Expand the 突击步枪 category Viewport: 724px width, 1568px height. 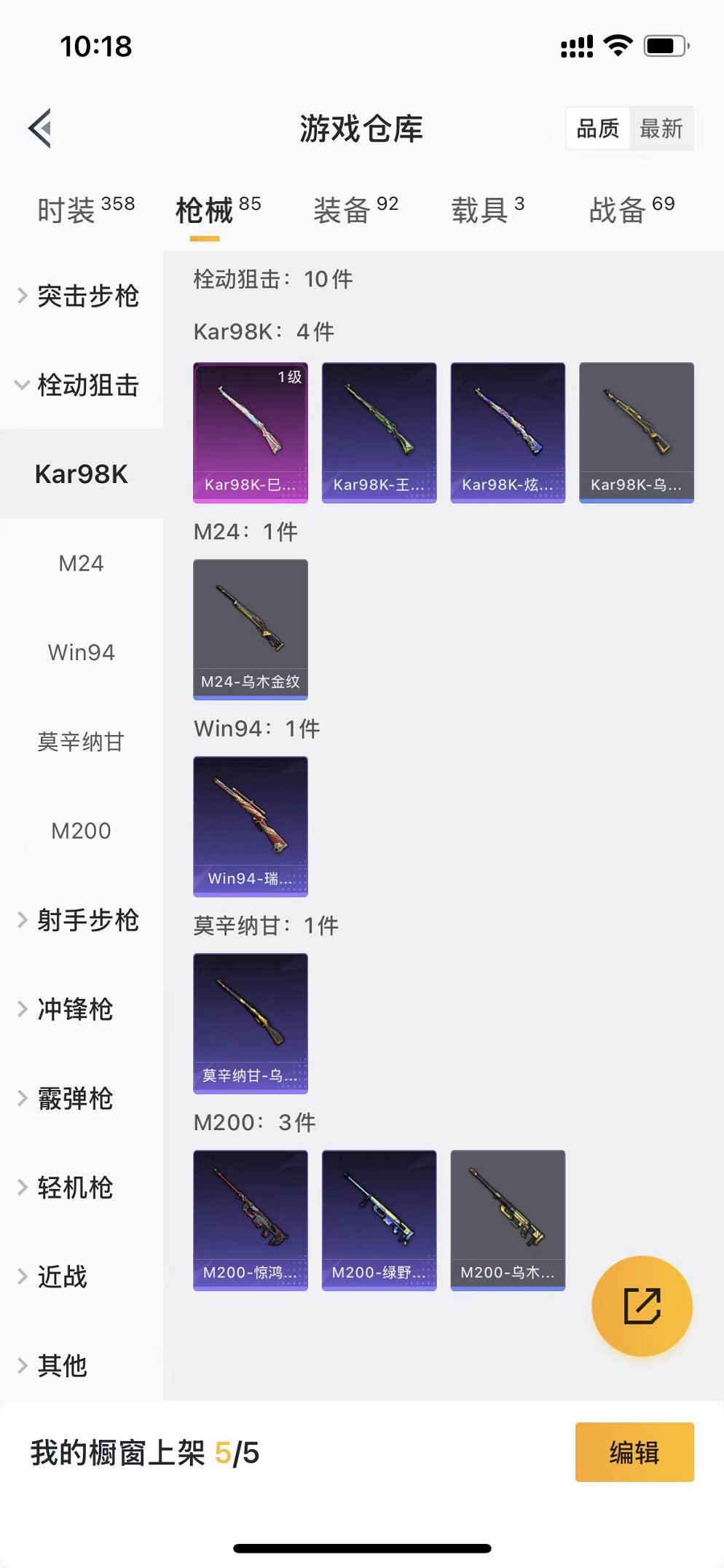pos(80,296)
